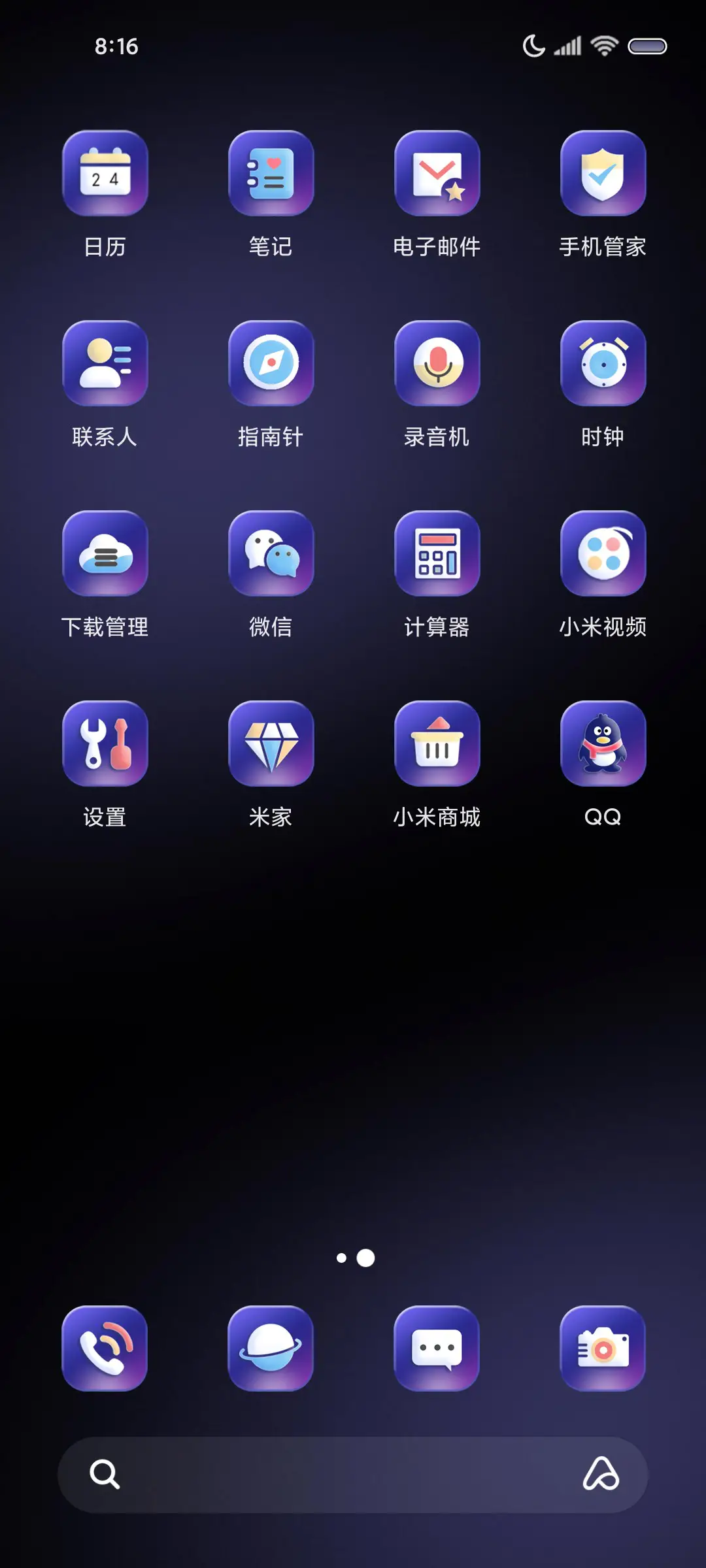Open the WeChat app
Image resolution: width=706 pixels, height=1568 pixels.
click(x=271, y=553)
